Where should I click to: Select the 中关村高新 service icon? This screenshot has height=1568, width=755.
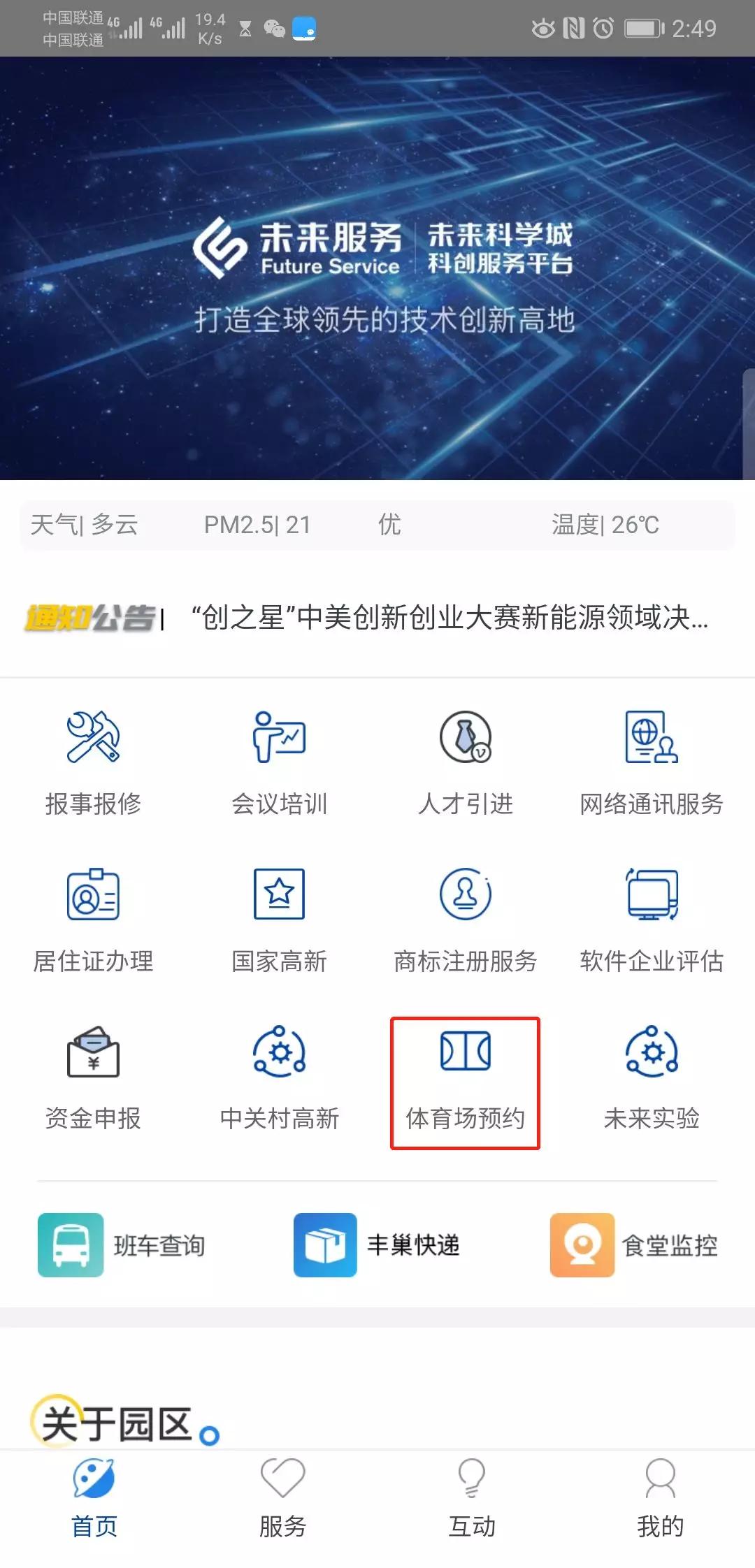coord(280,1080)
